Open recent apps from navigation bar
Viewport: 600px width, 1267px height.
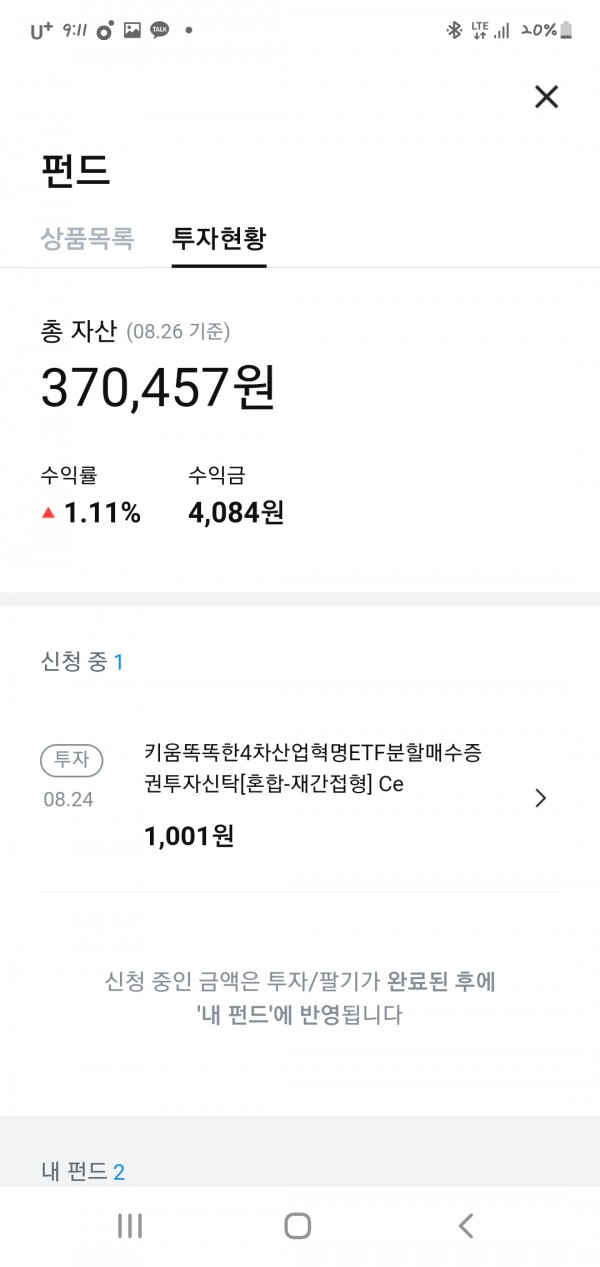coord(130,1225)
